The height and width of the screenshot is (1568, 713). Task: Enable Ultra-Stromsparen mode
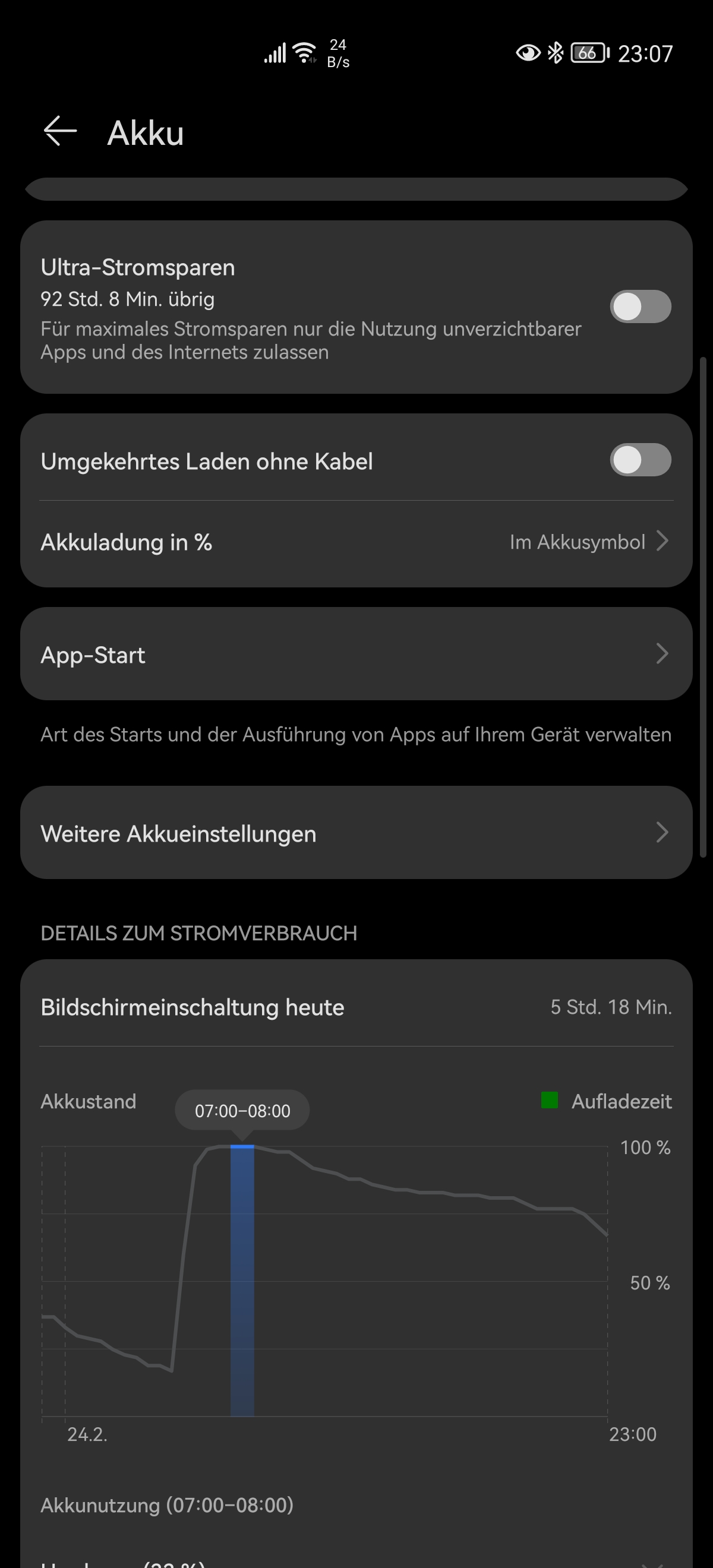640,307
